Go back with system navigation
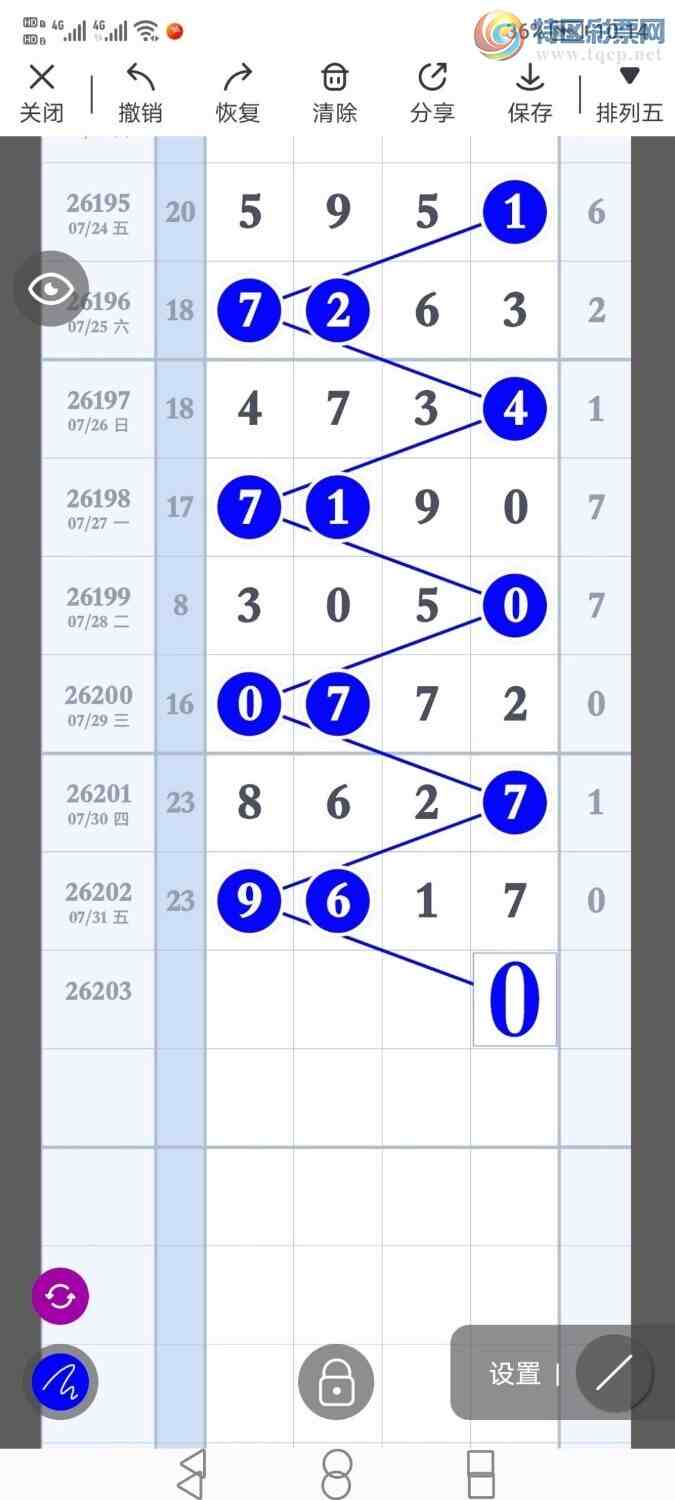The width and height of the screenshot is (675, 1500). pyautogui.click(x=190, y=1473)
